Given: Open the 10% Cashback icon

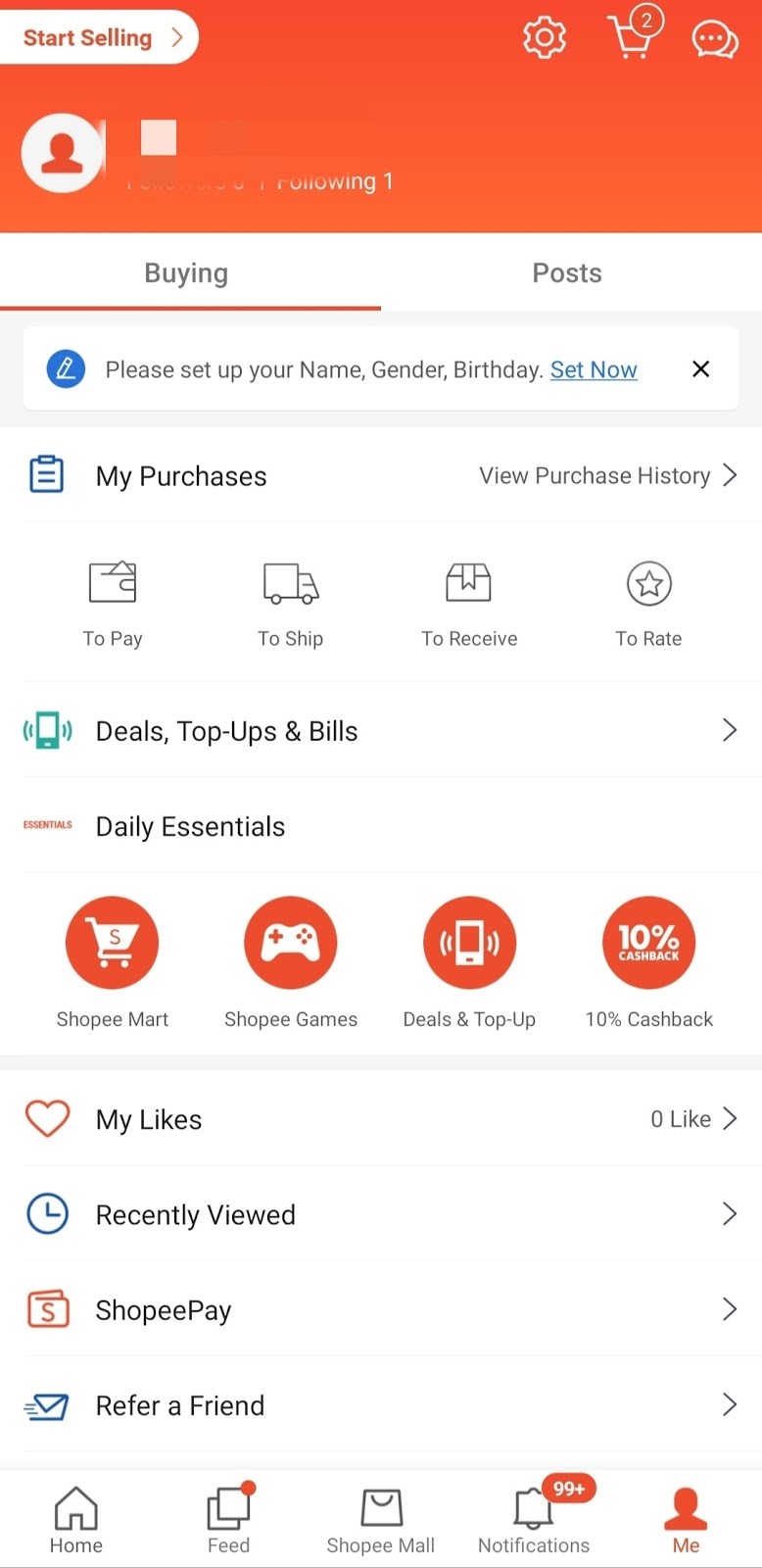Looking at the screenshot, I should point(648,942).
